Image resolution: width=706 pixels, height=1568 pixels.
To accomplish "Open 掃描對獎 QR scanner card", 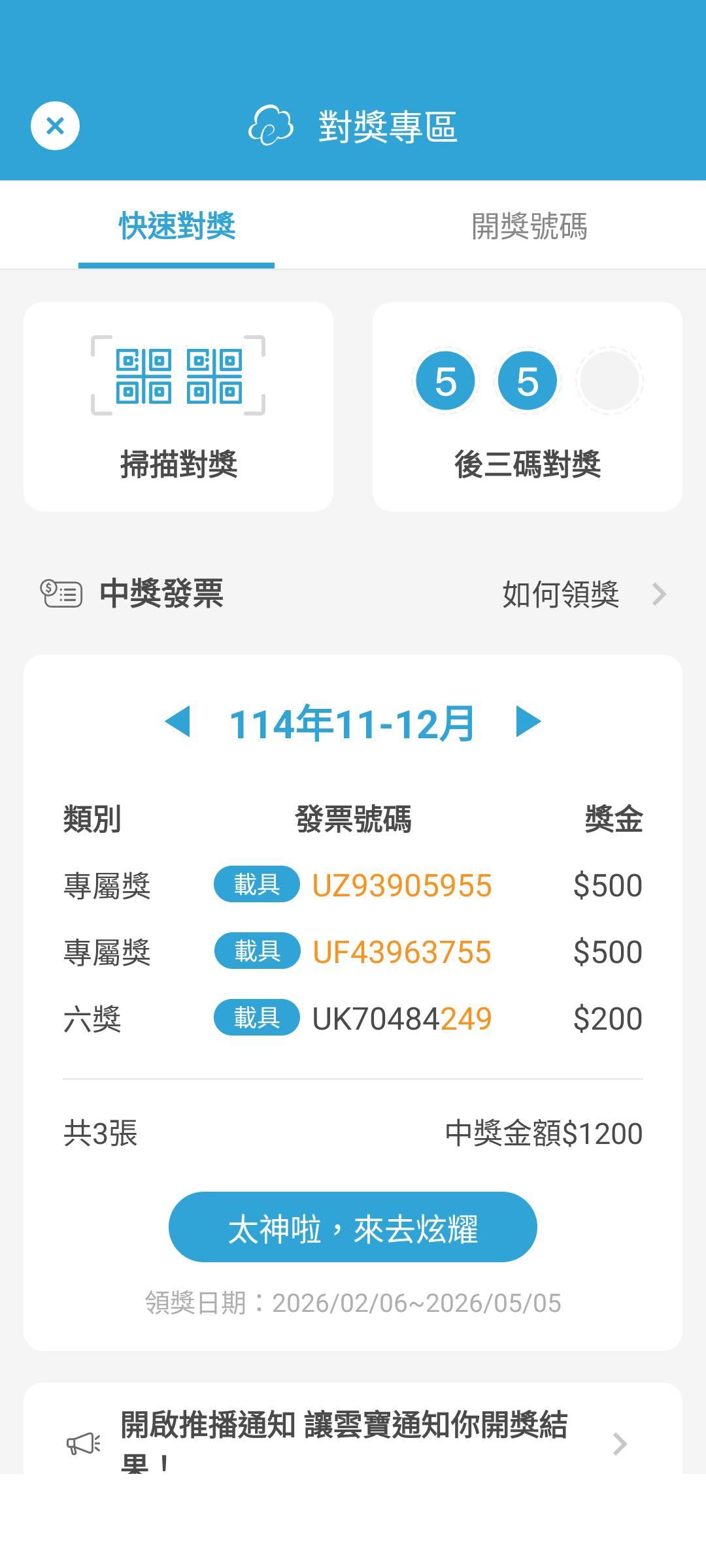I will 178,406.
